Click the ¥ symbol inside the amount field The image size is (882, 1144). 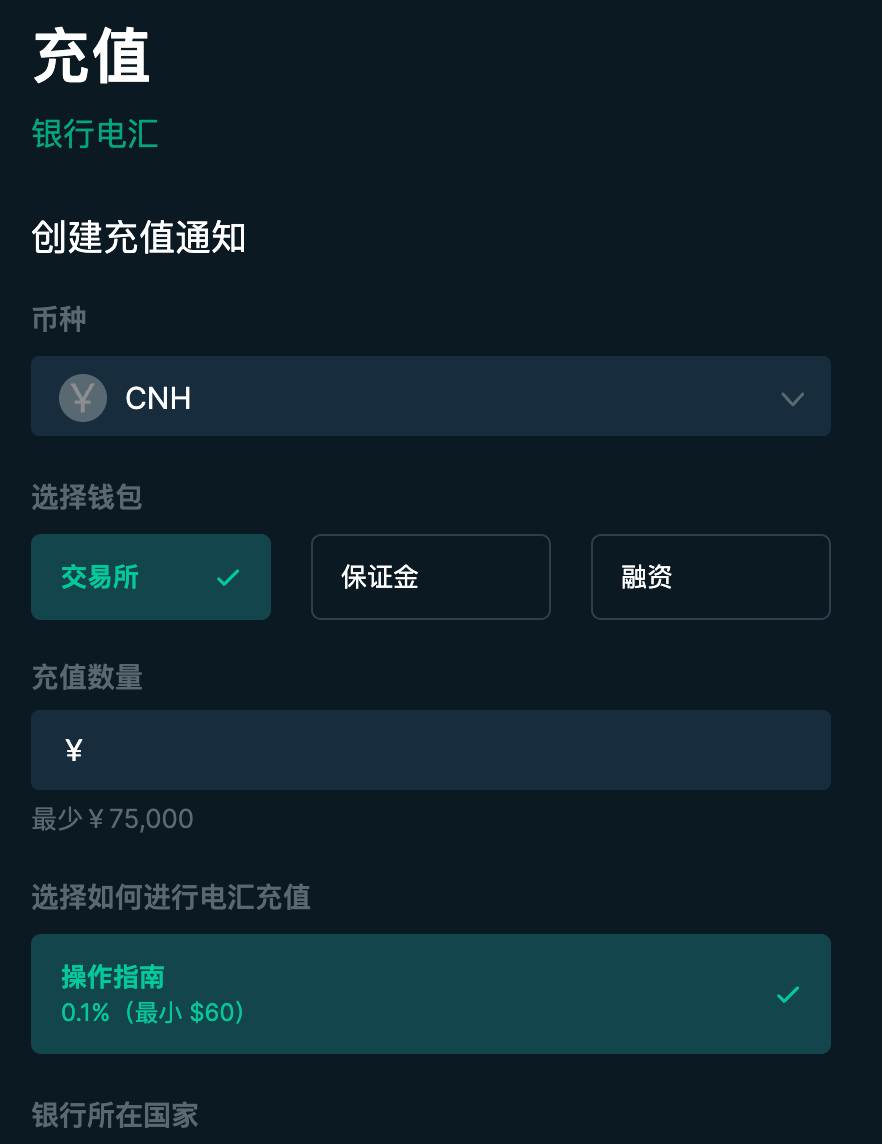73,749
